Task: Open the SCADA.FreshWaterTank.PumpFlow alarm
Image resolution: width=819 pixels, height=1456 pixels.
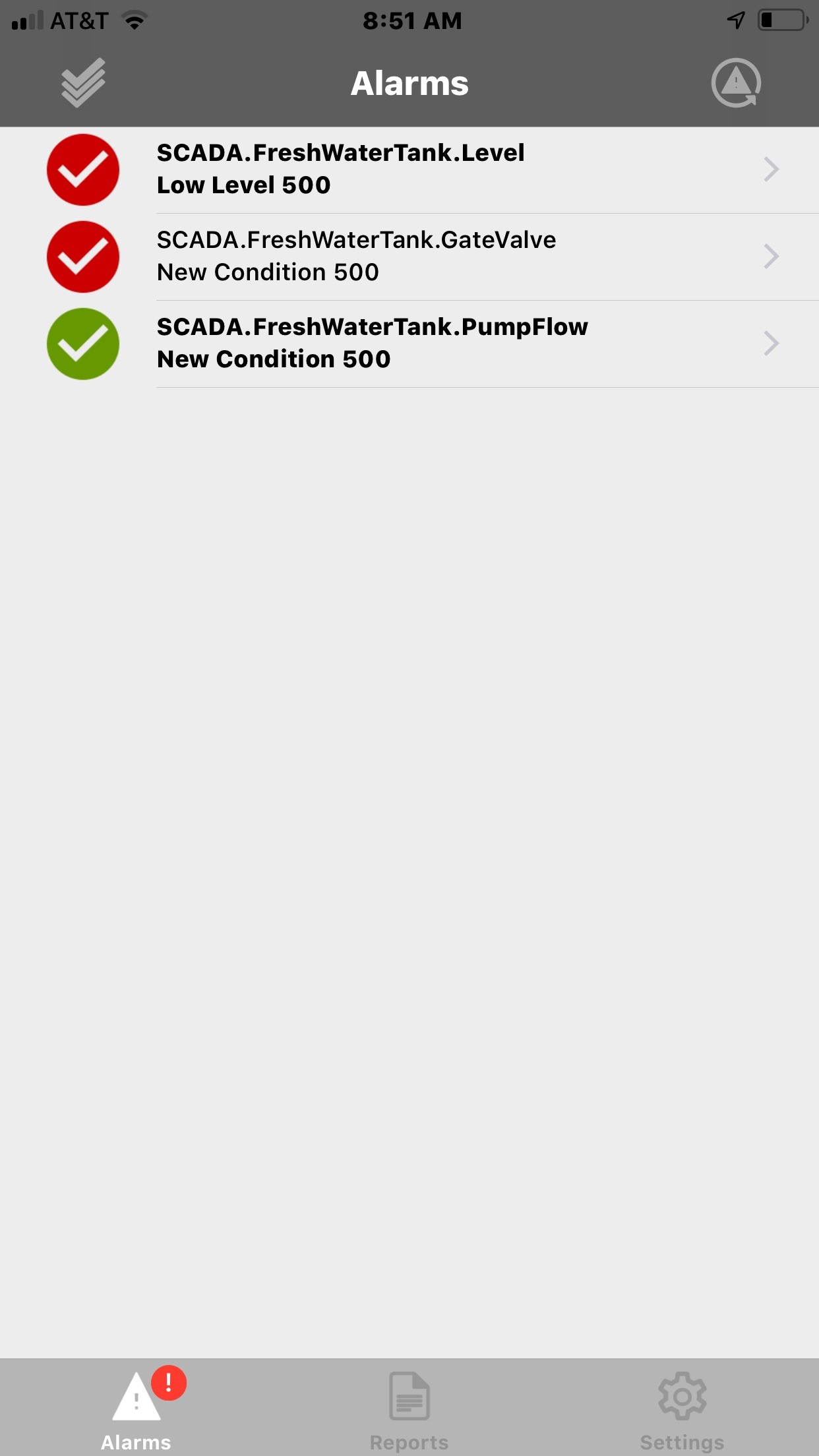Action: point(409,344)
